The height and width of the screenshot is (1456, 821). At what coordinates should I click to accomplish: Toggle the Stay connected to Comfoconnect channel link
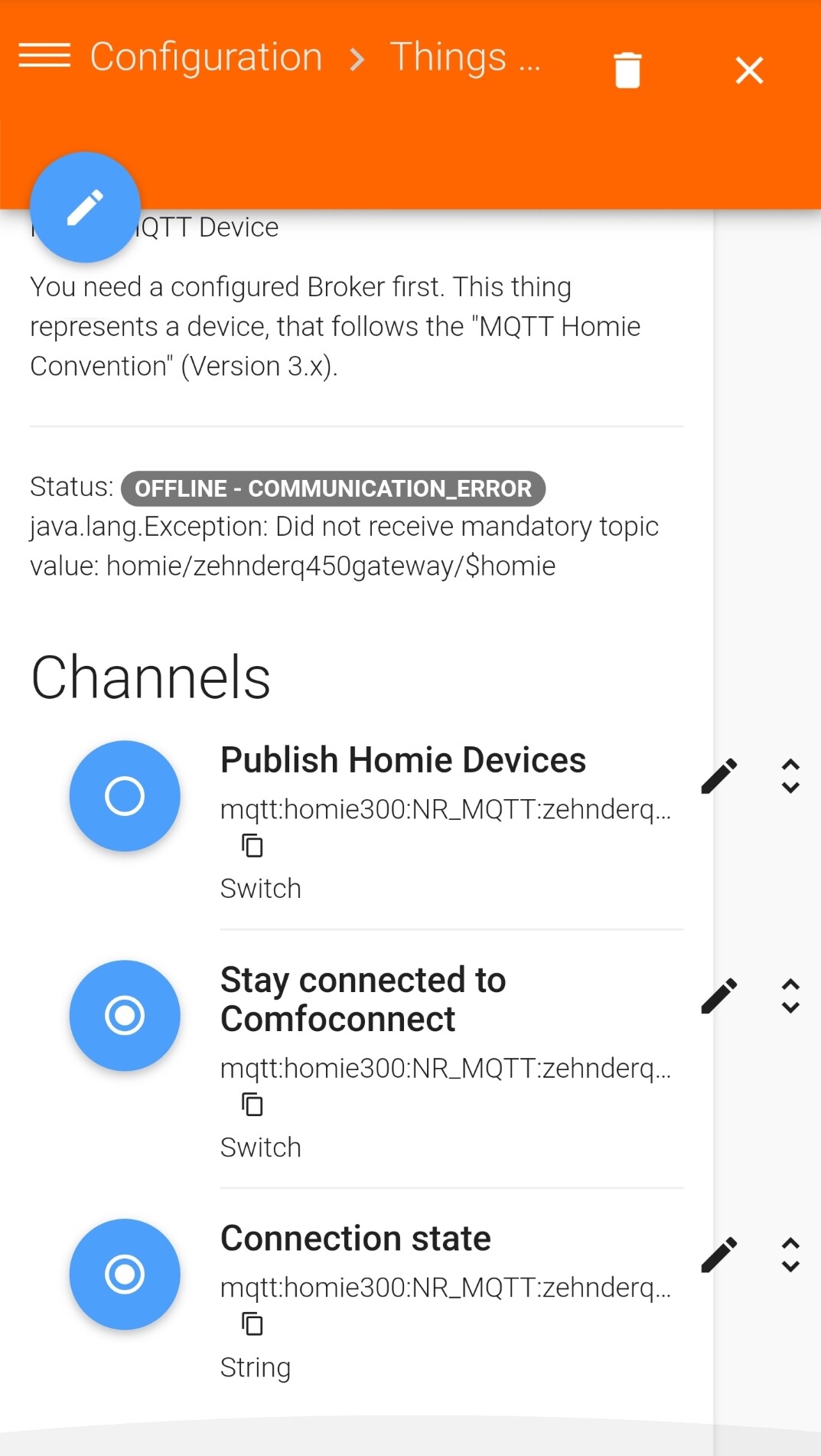tap(125, 1016)
